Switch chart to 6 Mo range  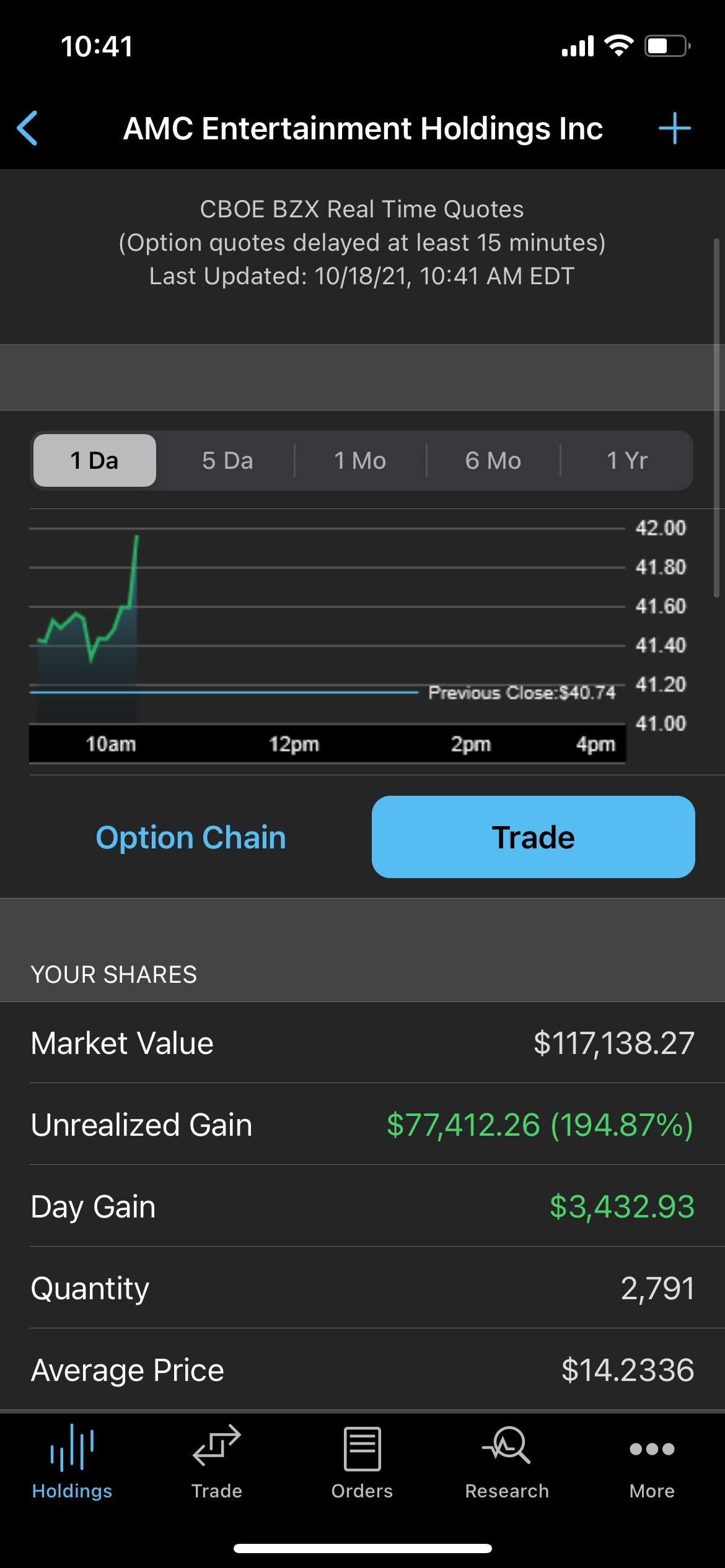click(493, 460)
